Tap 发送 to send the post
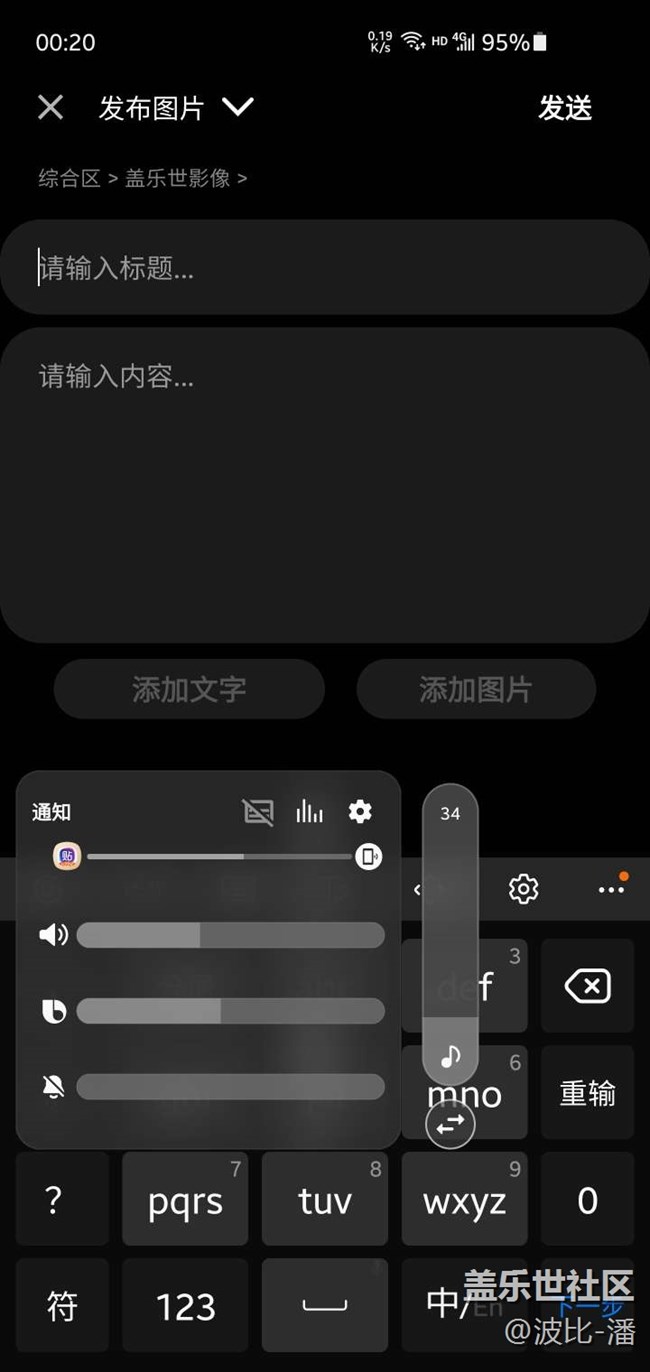 (565, 108)
